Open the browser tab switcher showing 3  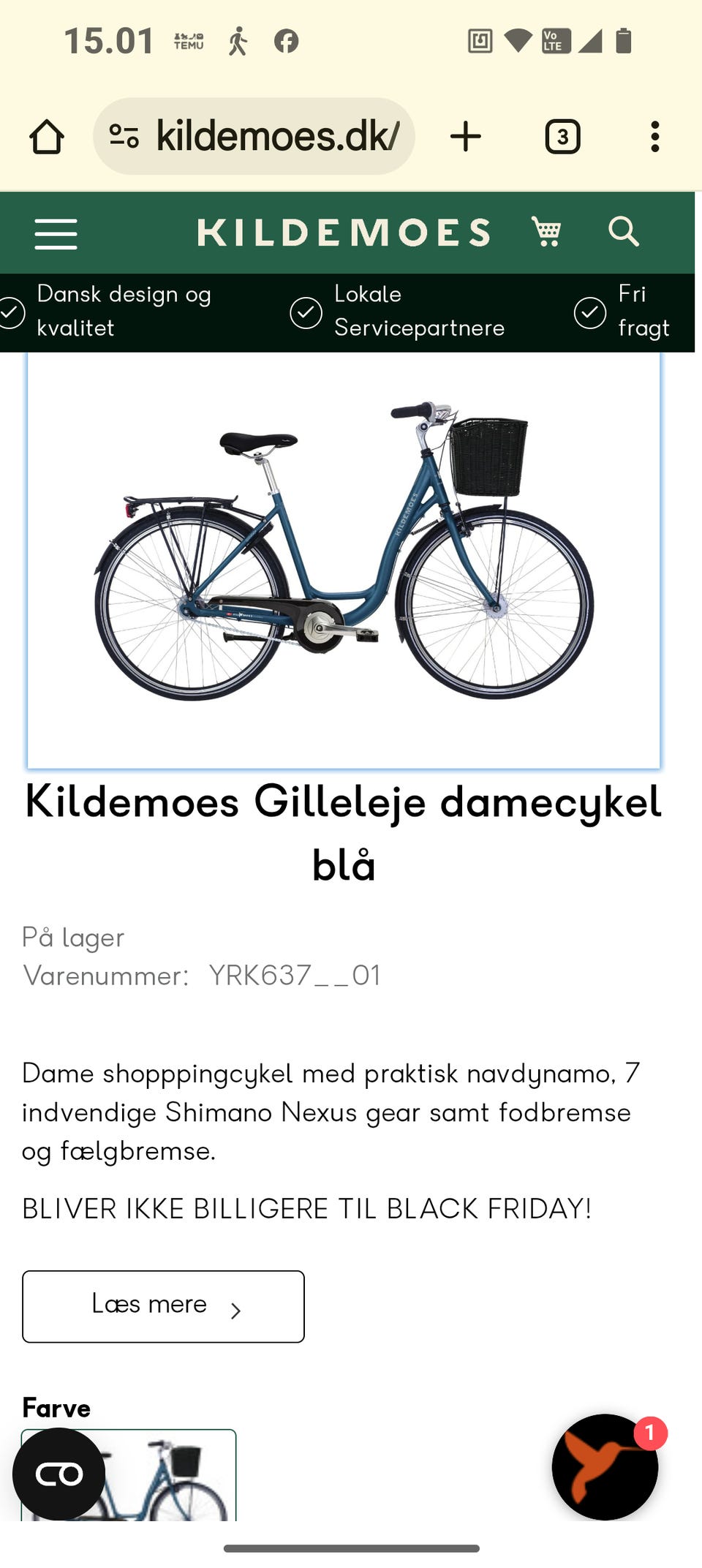[x=562, y=135]
